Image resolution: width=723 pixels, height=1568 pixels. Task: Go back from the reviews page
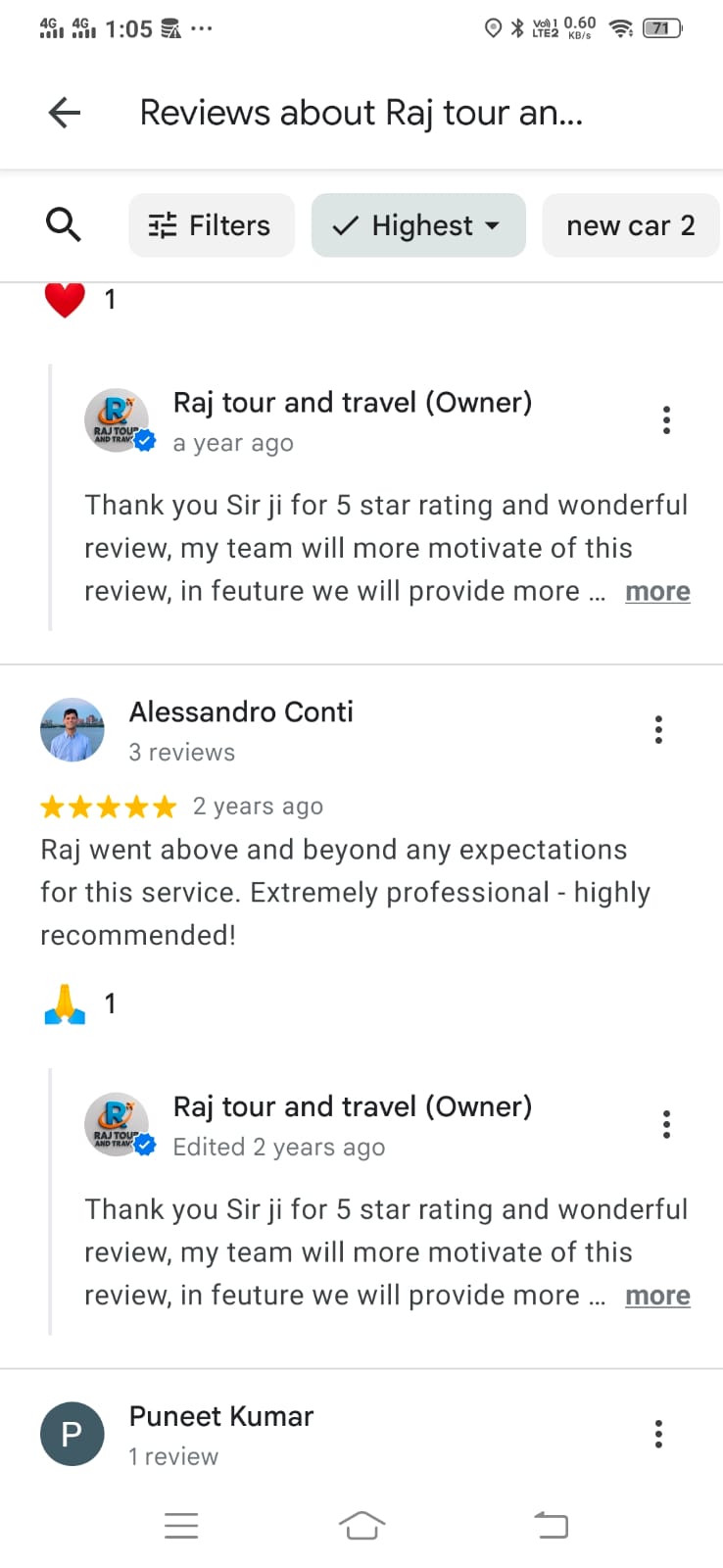(x=65, y=113)
